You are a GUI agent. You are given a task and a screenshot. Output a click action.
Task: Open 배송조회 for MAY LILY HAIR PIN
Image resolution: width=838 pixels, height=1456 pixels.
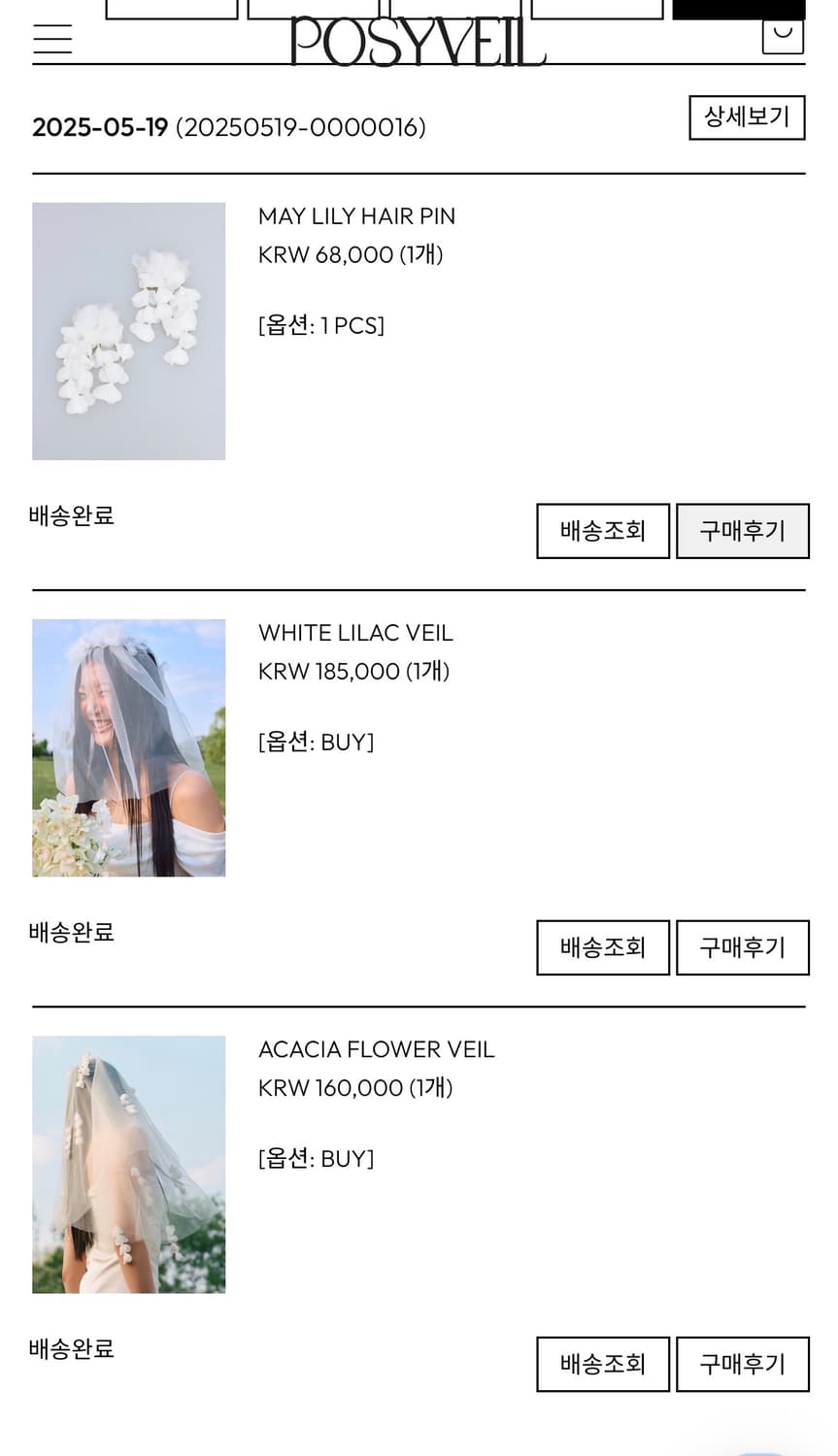coord(603,531)
